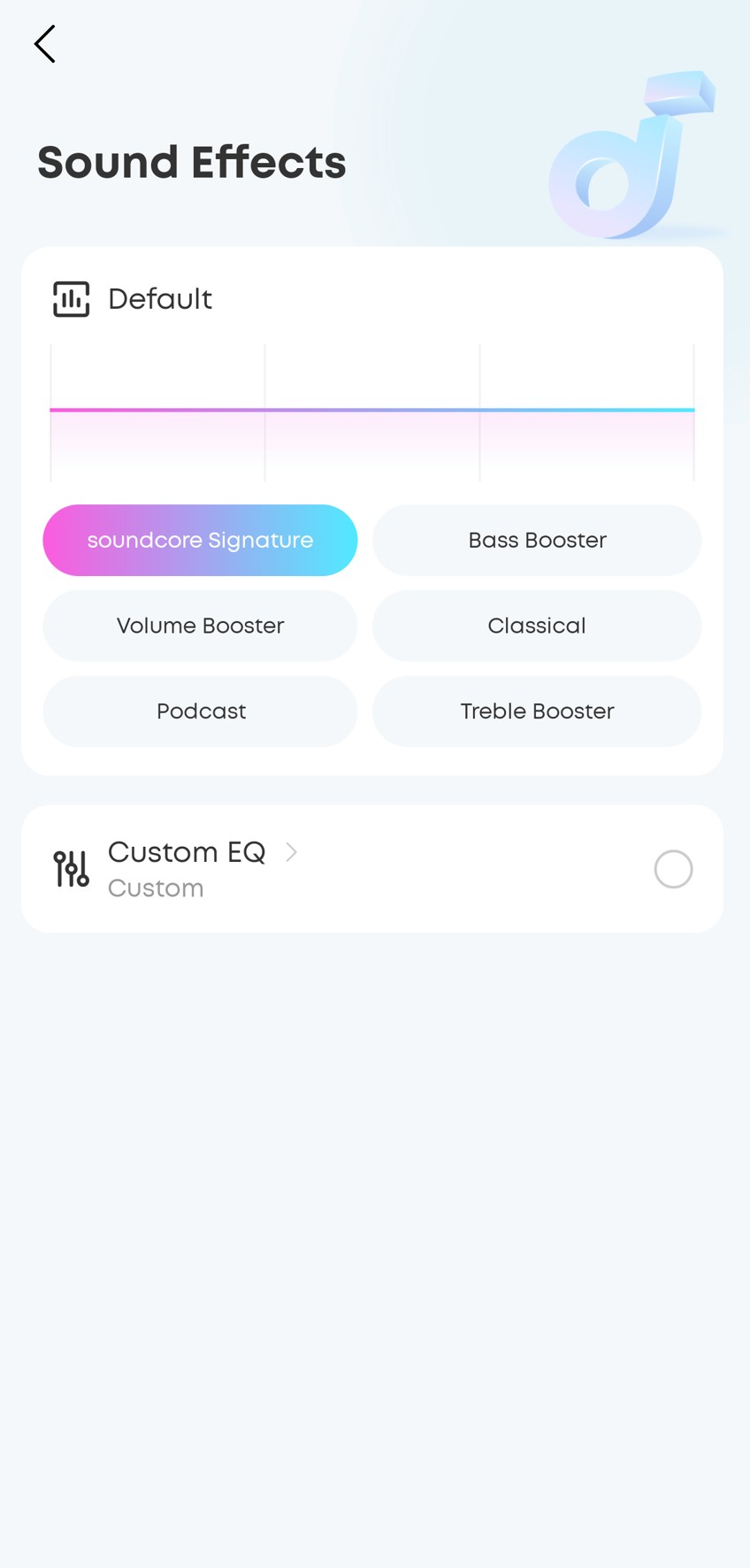Select the Custom EQ radio button
The height and width of the screenshot is (1568, 750).
(x=673, y=869)
